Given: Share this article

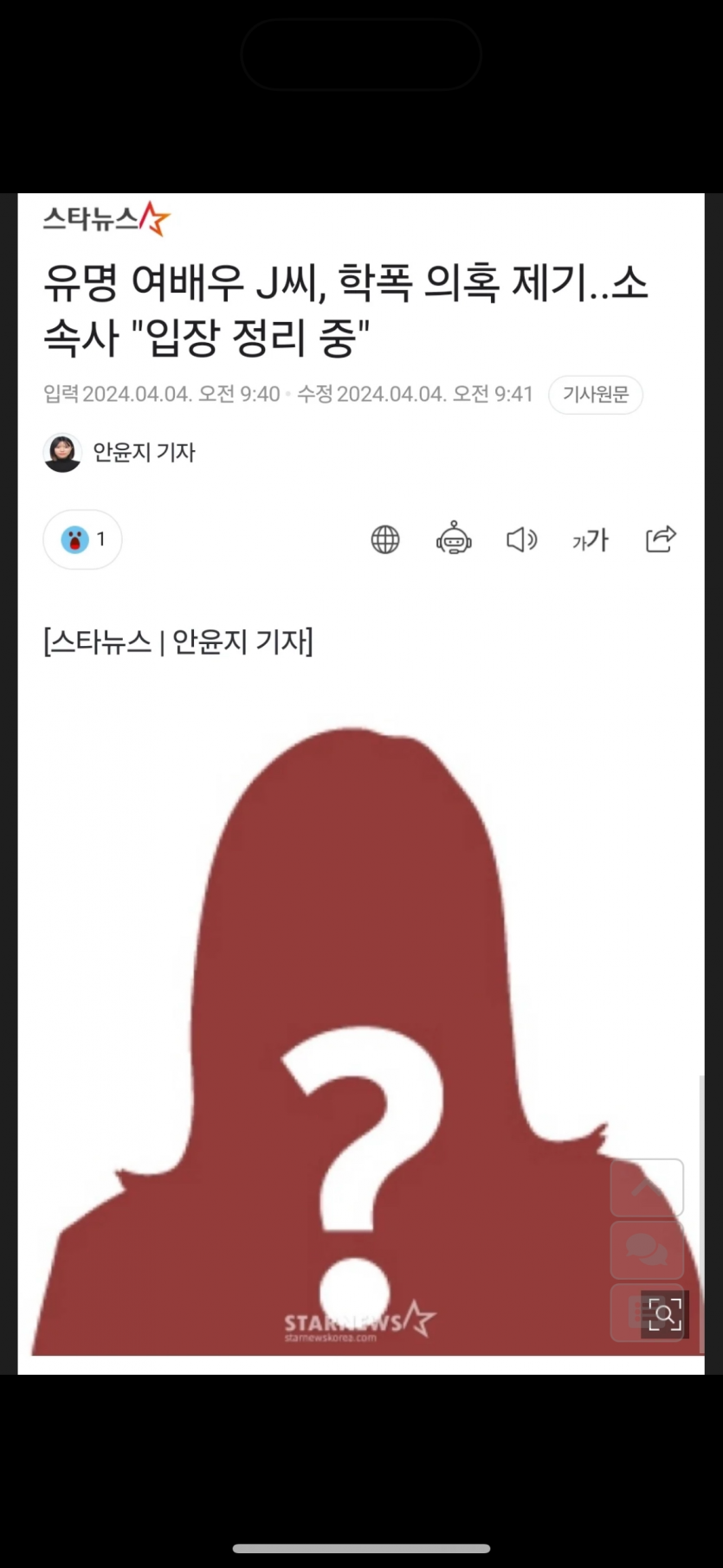Looking at the screenshot, I should point(661,539).
